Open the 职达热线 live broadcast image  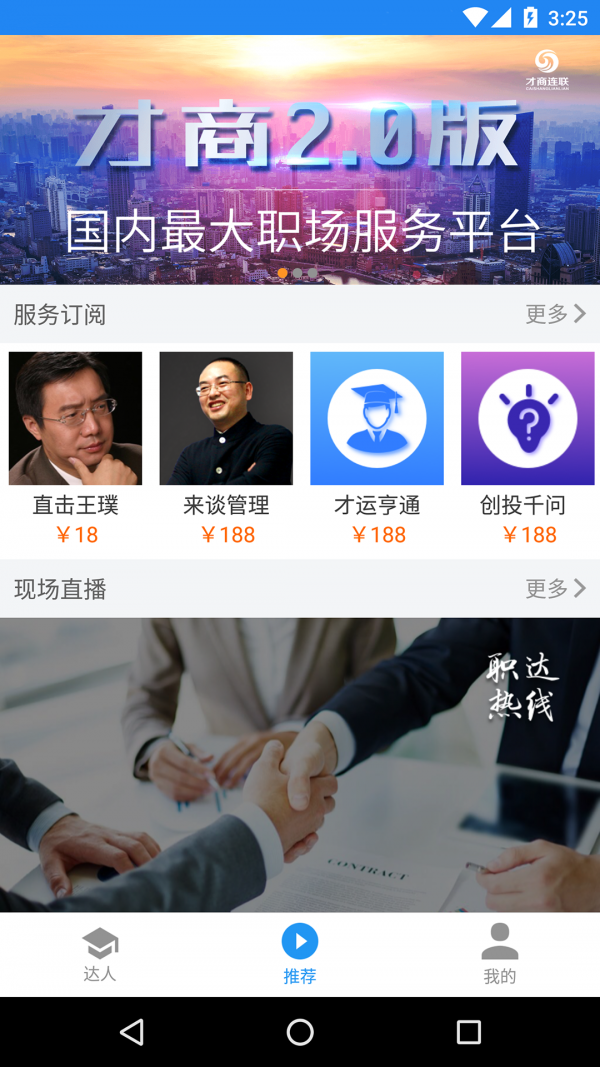click(300, 765)
